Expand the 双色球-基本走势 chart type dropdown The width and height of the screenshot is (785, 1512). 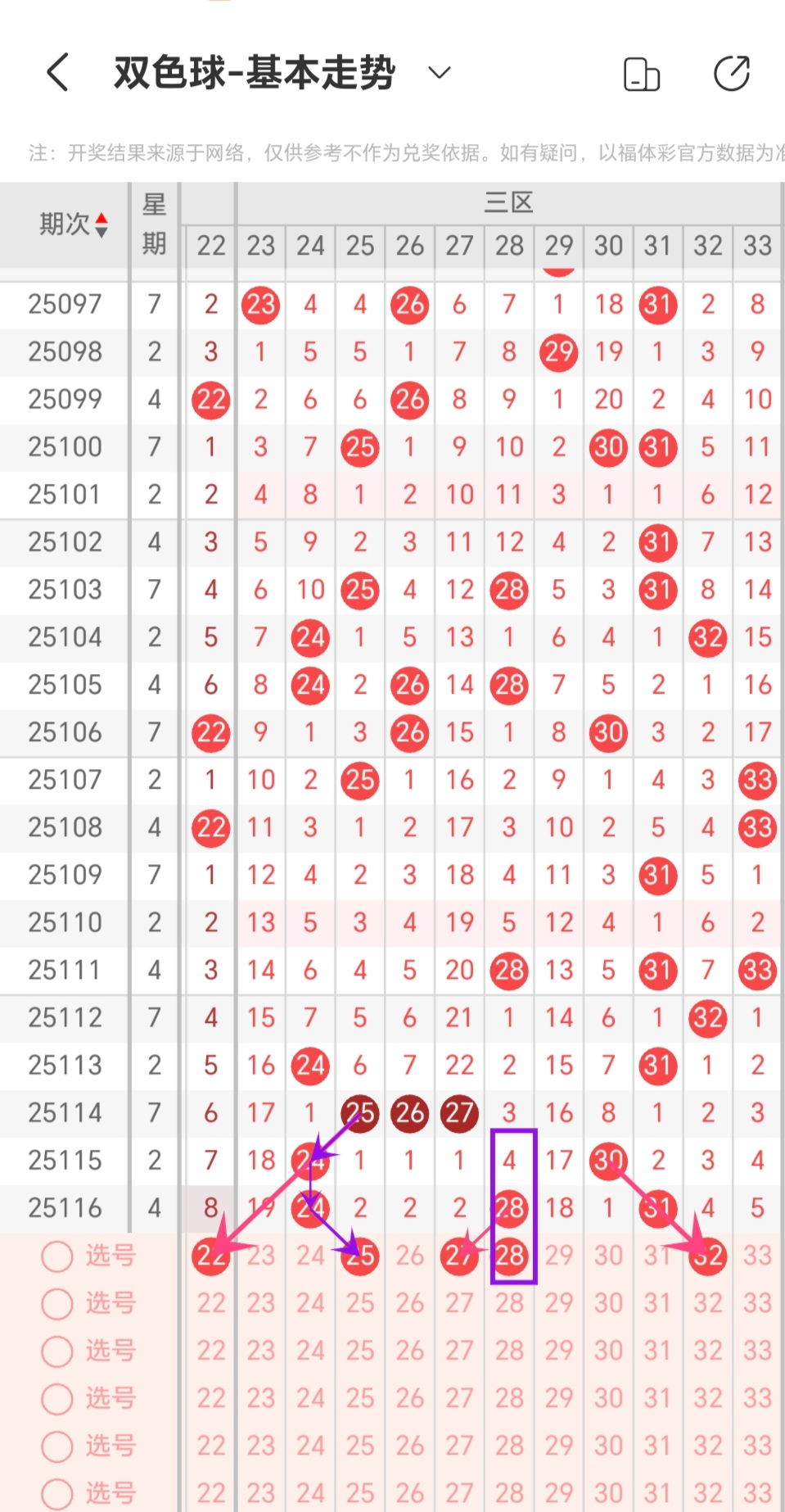pyautogui.click(x=439, y=73)
